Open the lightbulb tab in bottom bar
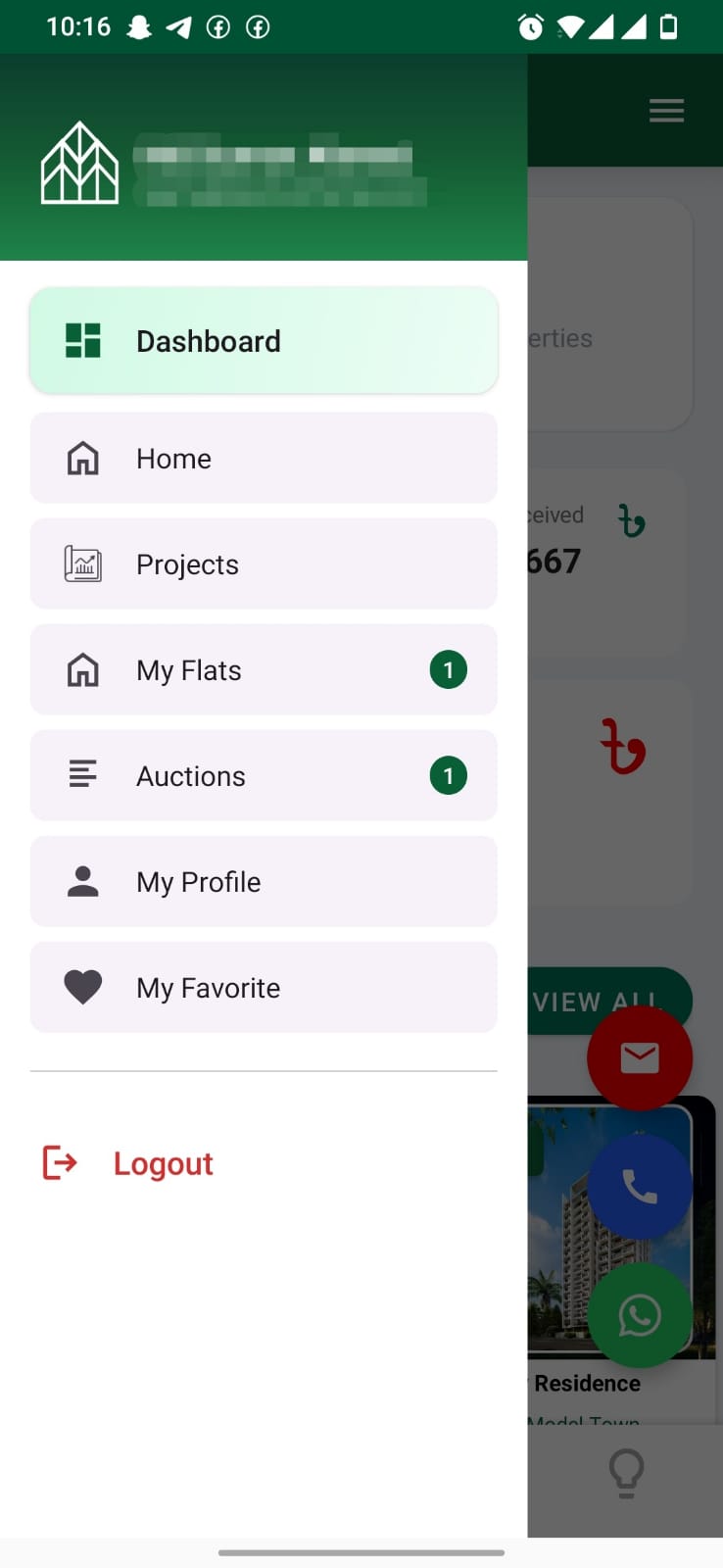The width and height of the screenshot is (723, 1568). point(626,1472)
